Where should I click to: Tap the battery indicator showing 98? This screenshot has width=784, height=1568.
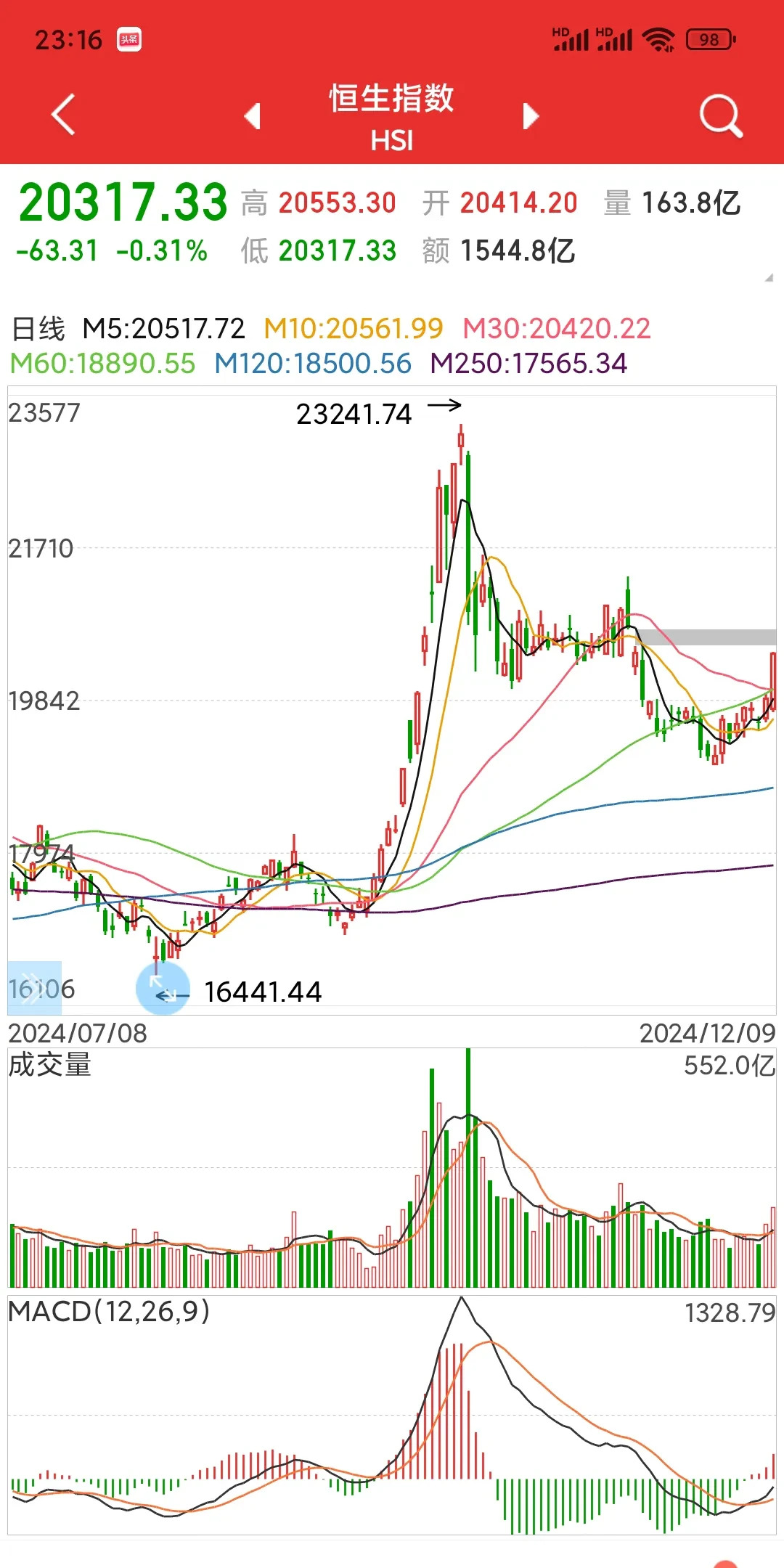click(707, 40)
